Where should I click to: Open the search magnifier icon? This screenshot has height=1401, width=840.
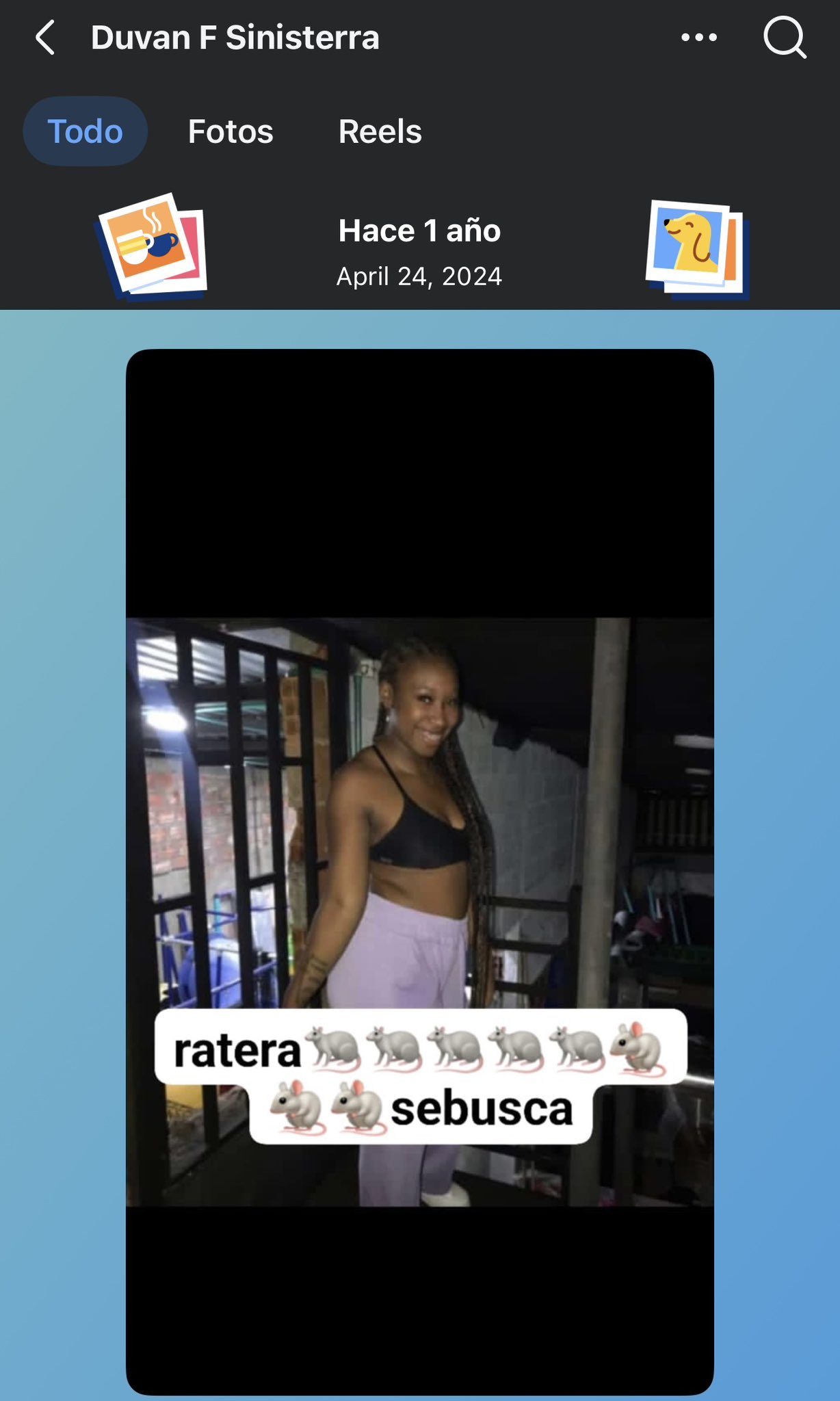[x=785, y=38]
